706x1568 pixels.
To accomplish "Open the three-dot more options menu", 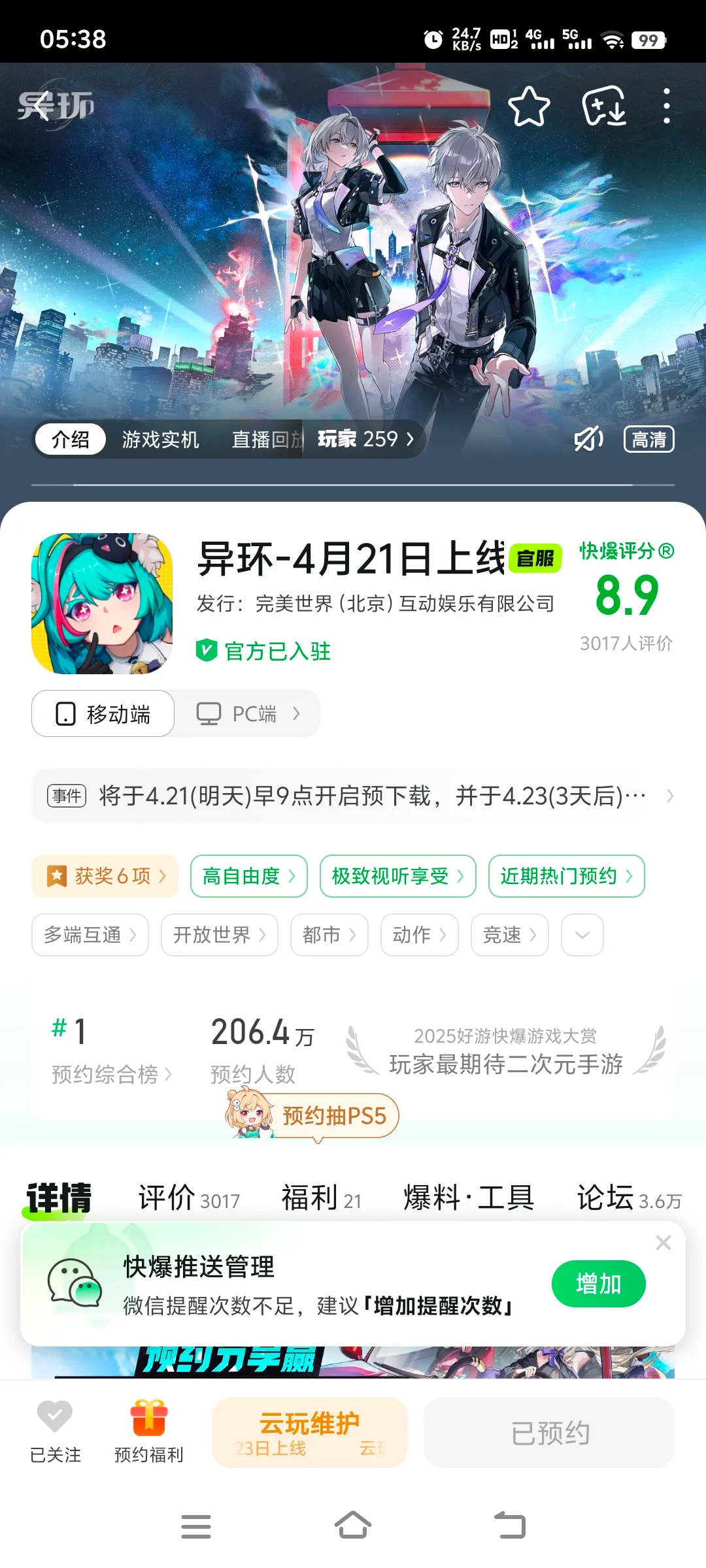I will click(667, 106).
